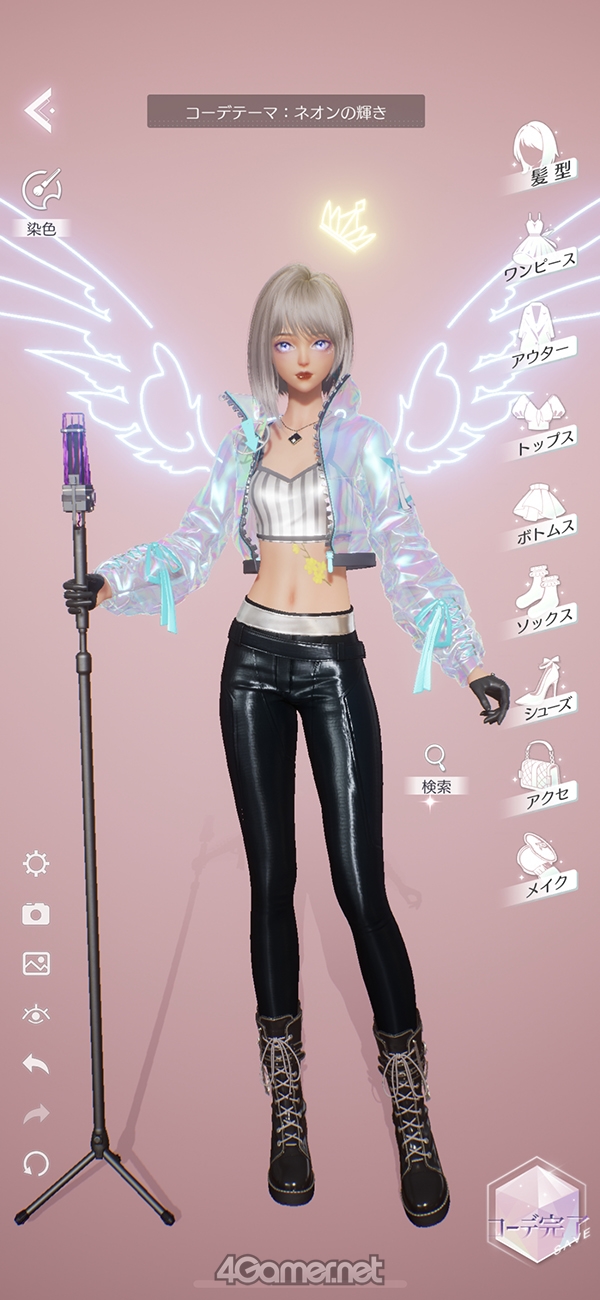This screenshot has height=1300, width=600.
Task: Open the sun-shaped lighting settings icon
Action: tap(36, 864)
